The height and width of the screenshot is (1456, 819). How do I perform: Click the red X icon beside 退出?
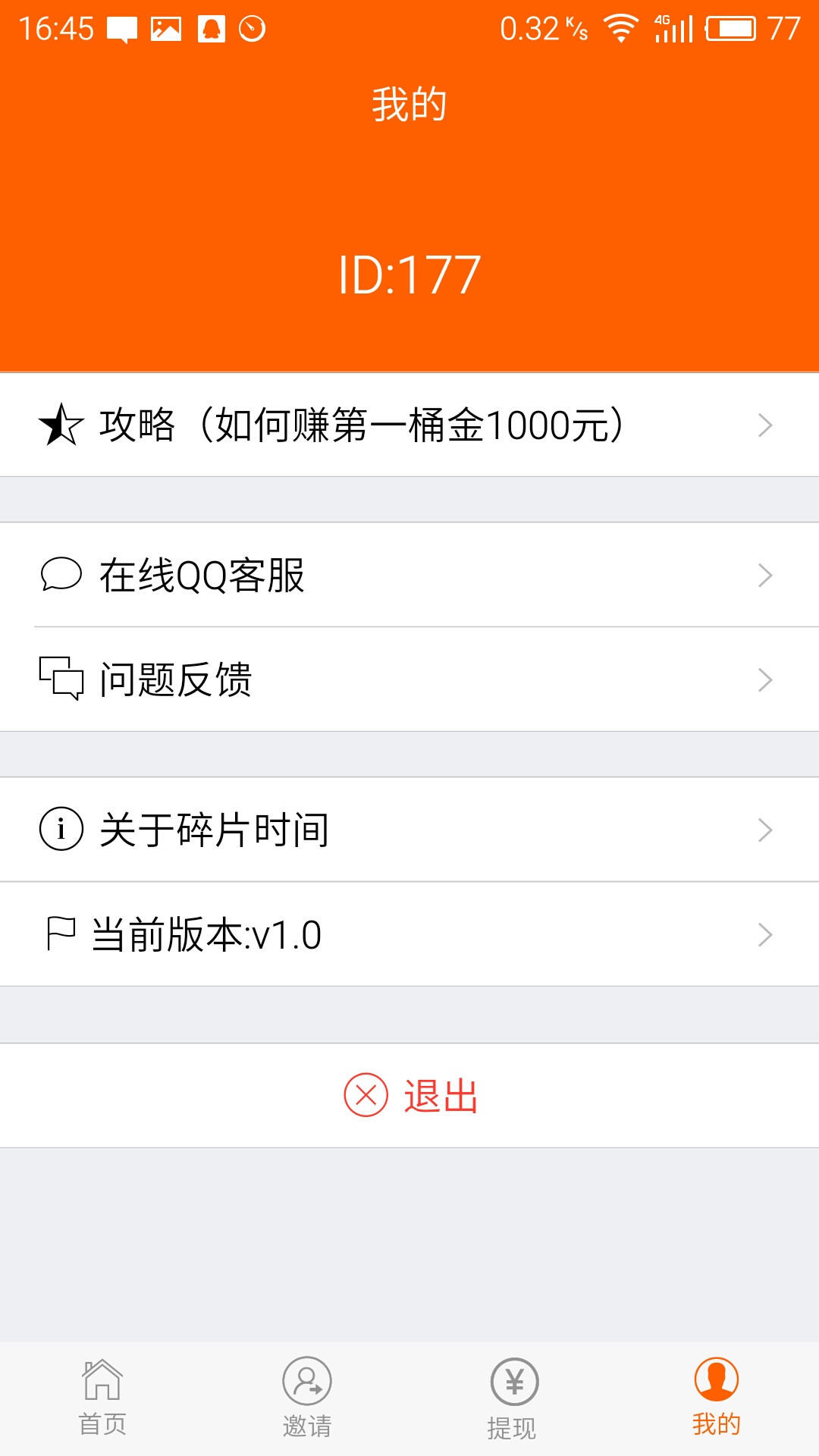(x=366, y=1094)
